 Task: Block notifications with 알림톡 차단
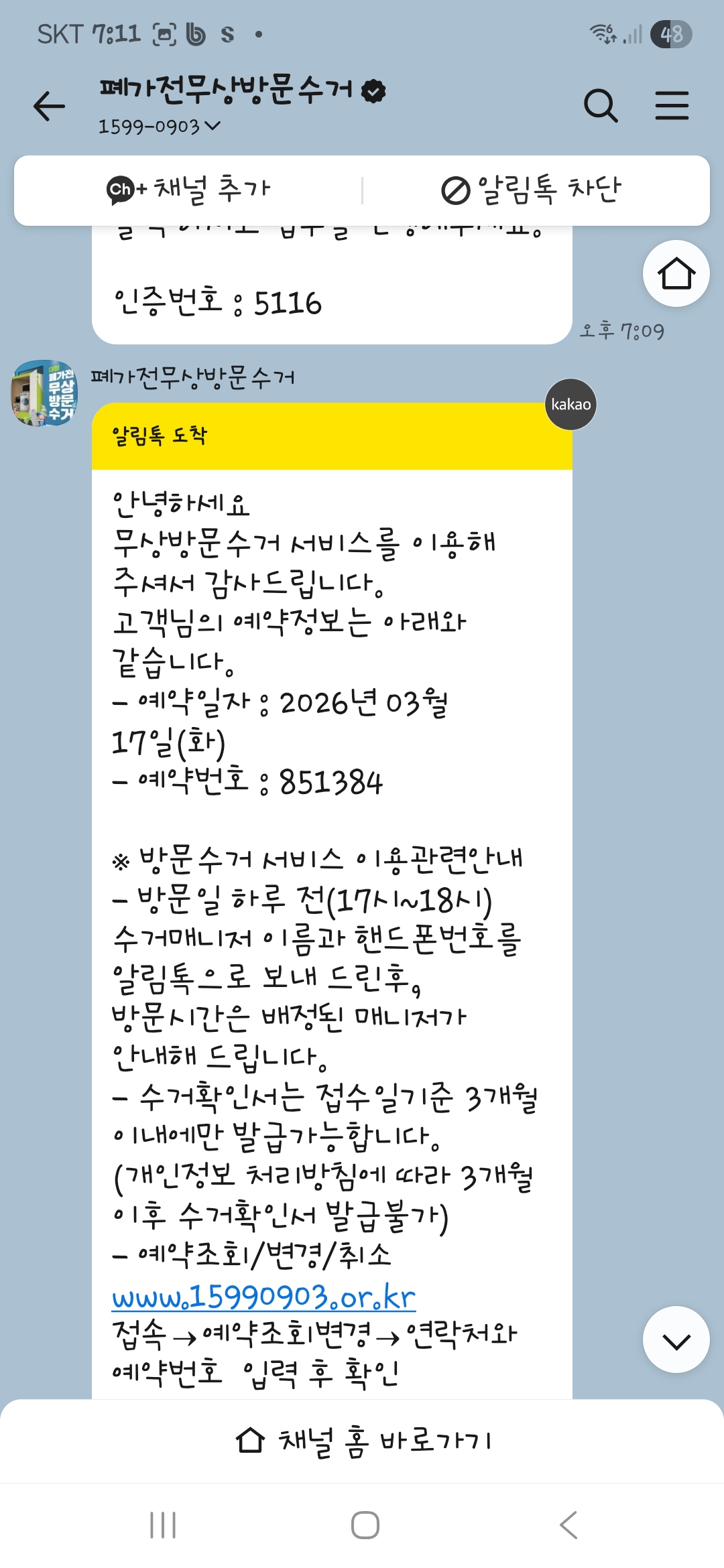click(532, 190)
